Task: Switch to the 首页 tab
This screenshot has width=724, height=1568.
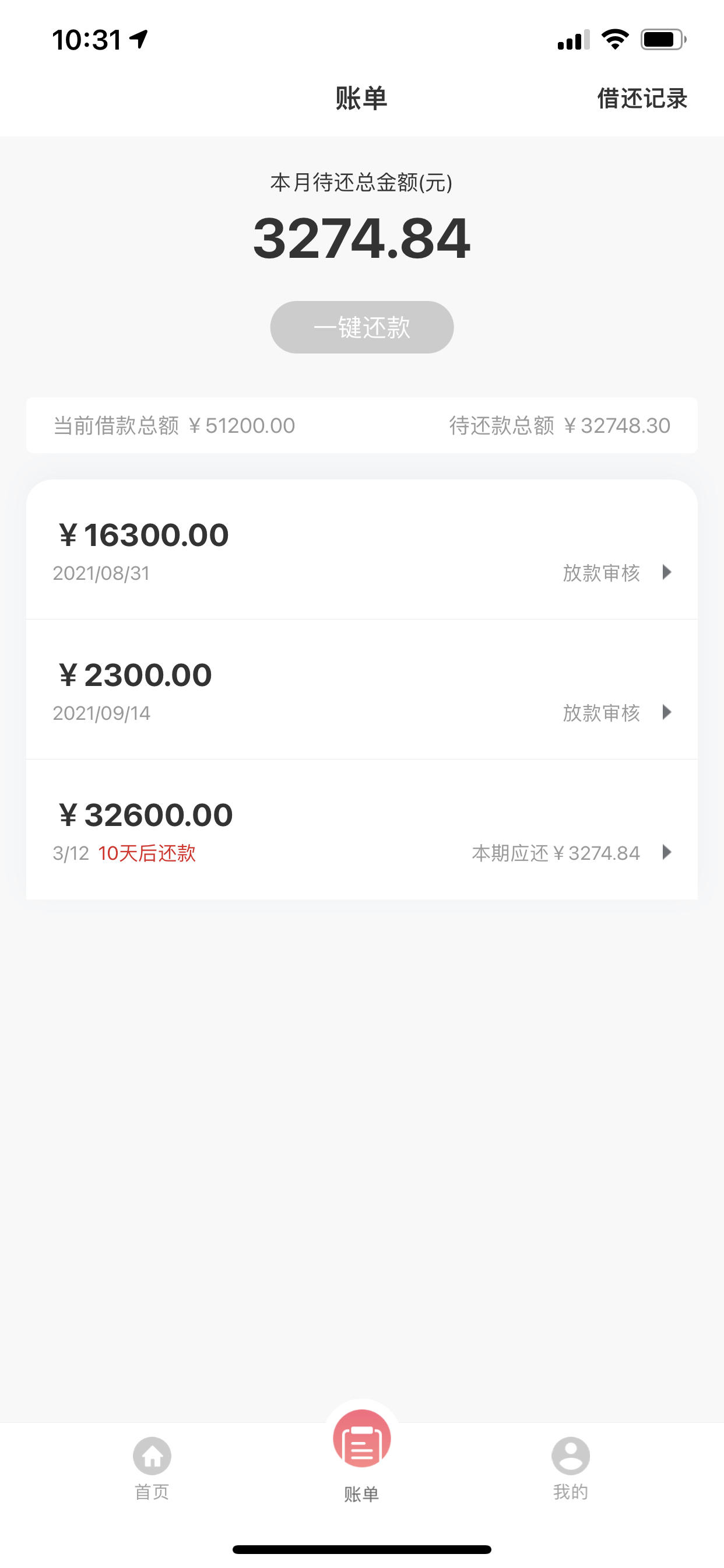Action: (152, 1469)
